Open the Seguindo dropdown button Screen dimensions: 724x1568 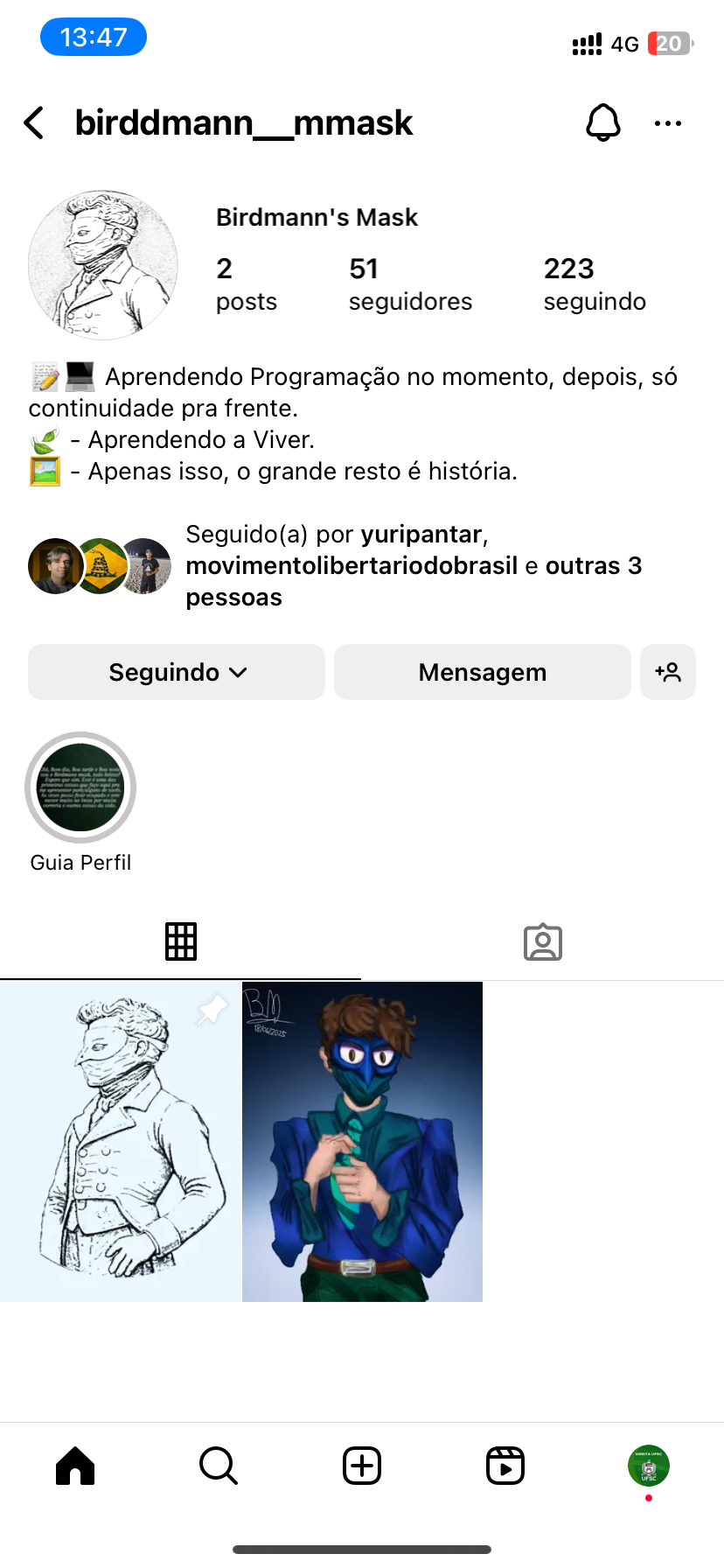click(177, 672)
